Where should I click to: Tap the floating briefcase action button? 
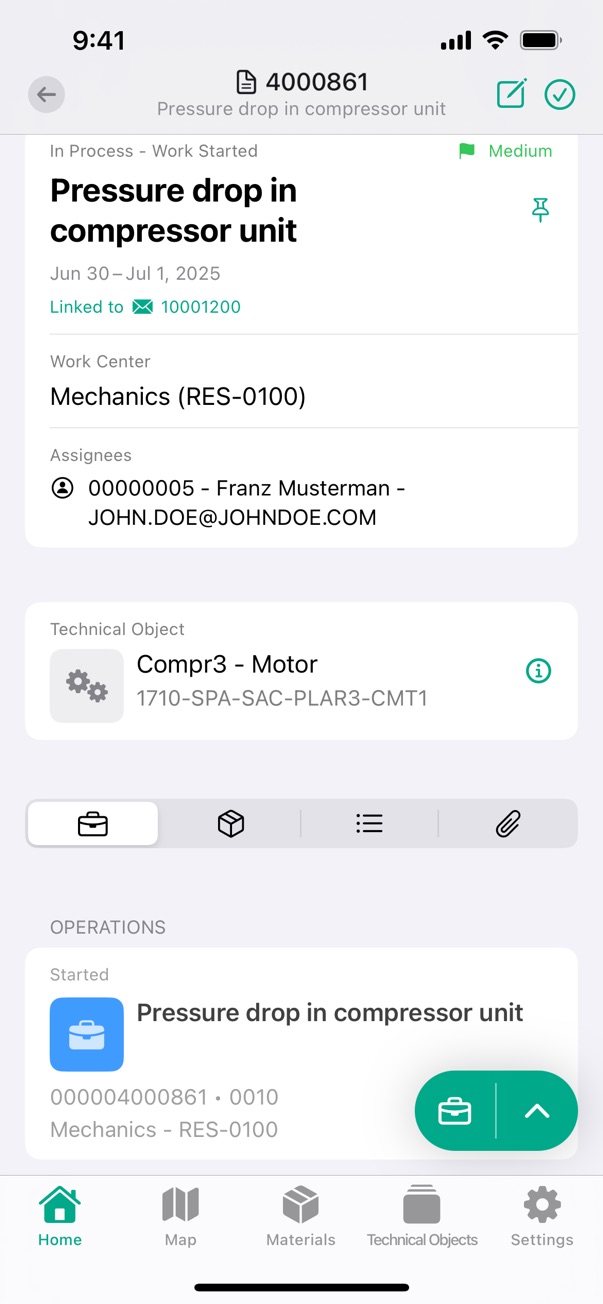[455, 1111]
